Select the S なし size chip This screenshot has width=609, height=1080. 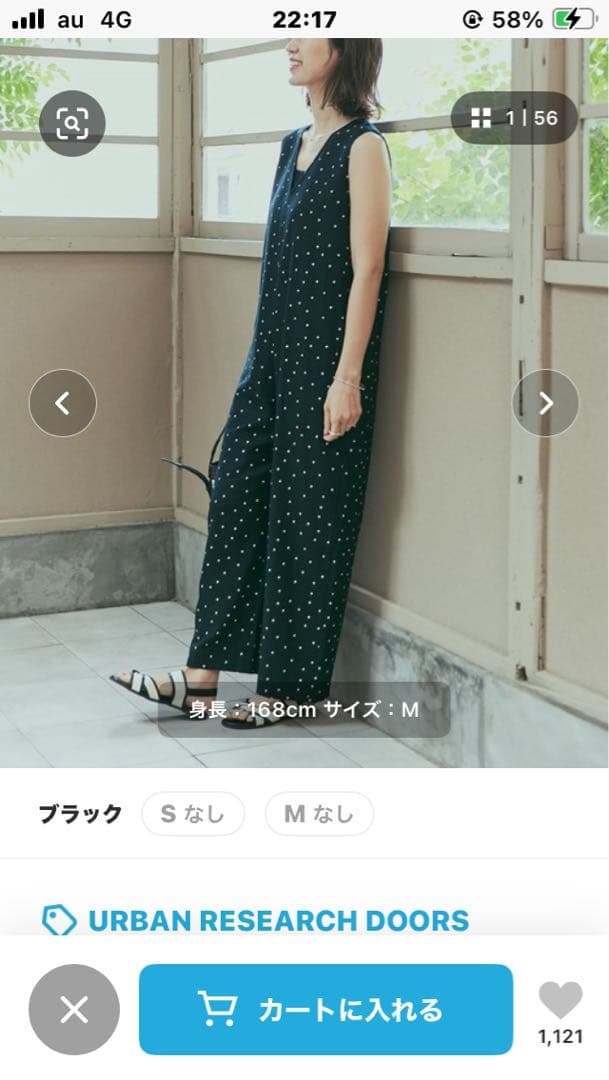[x=193, y=814]
